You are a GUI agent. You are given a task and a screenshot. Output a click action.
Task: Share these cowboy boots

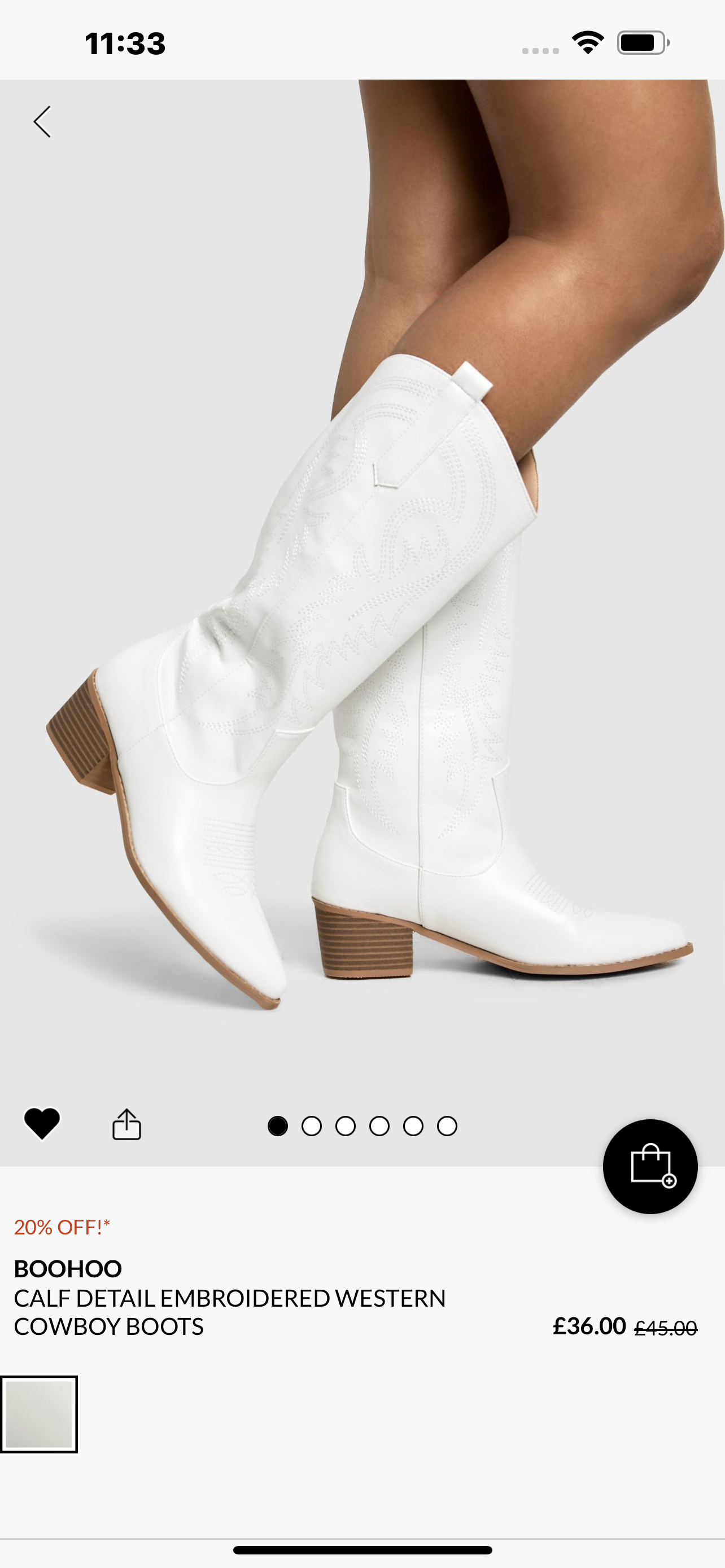click(x=126, y=1124)
